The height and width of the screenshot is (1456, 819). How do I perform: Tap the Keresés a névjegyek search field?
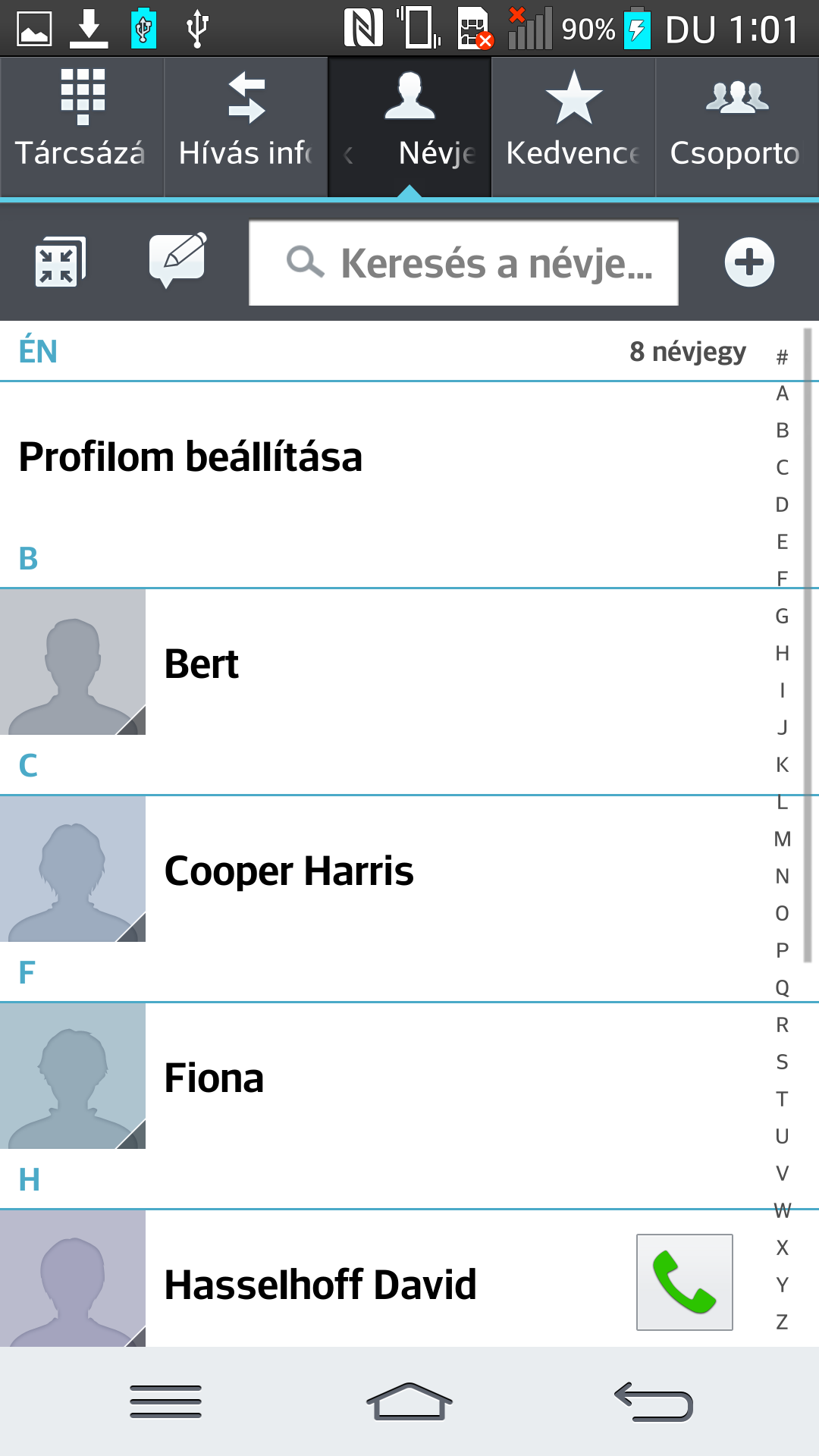coord(463,263)
